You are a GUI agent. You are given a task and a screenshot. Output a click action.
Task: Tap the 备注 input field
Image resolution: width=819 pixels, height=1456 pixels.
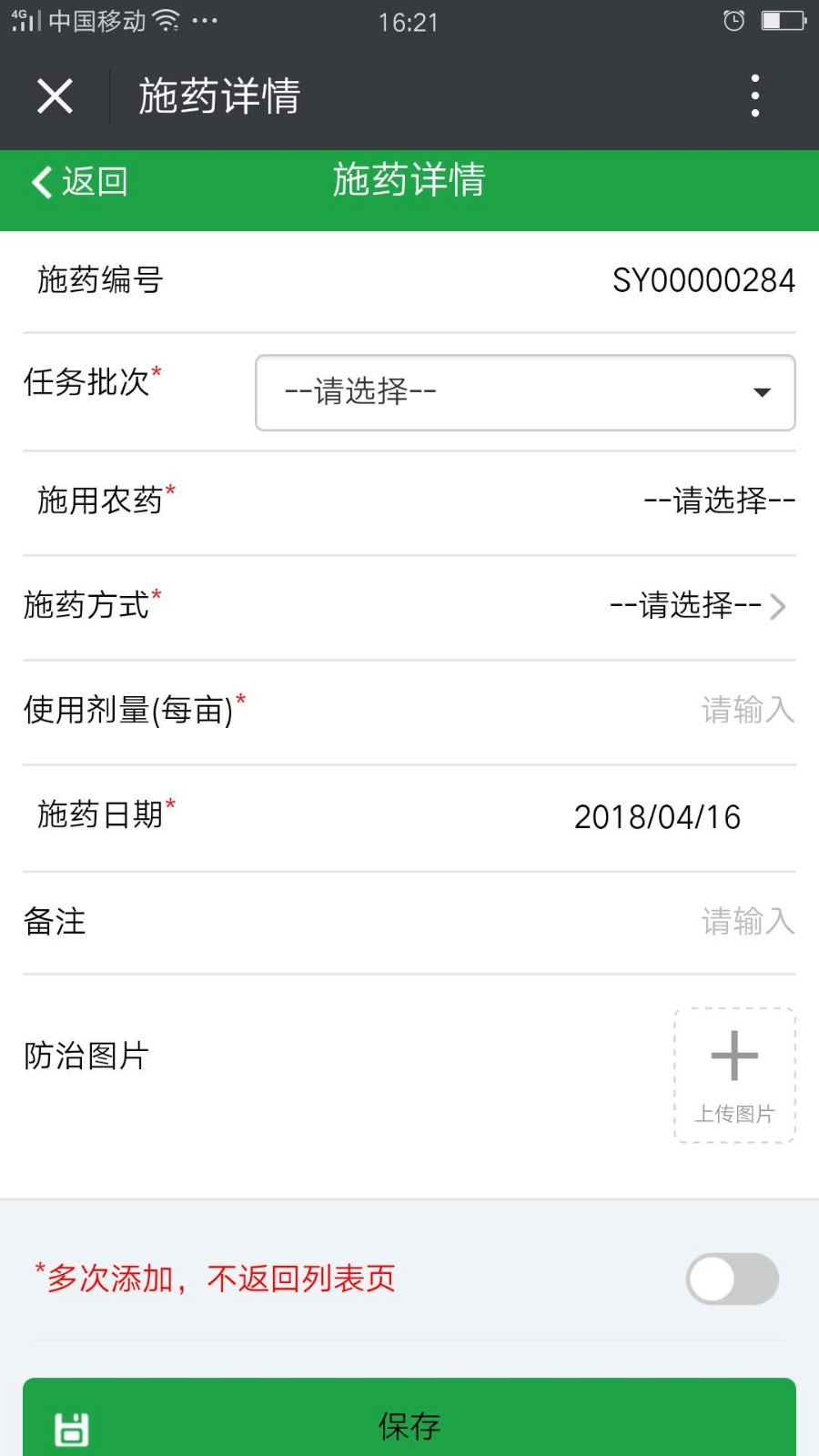pos(748,922)
